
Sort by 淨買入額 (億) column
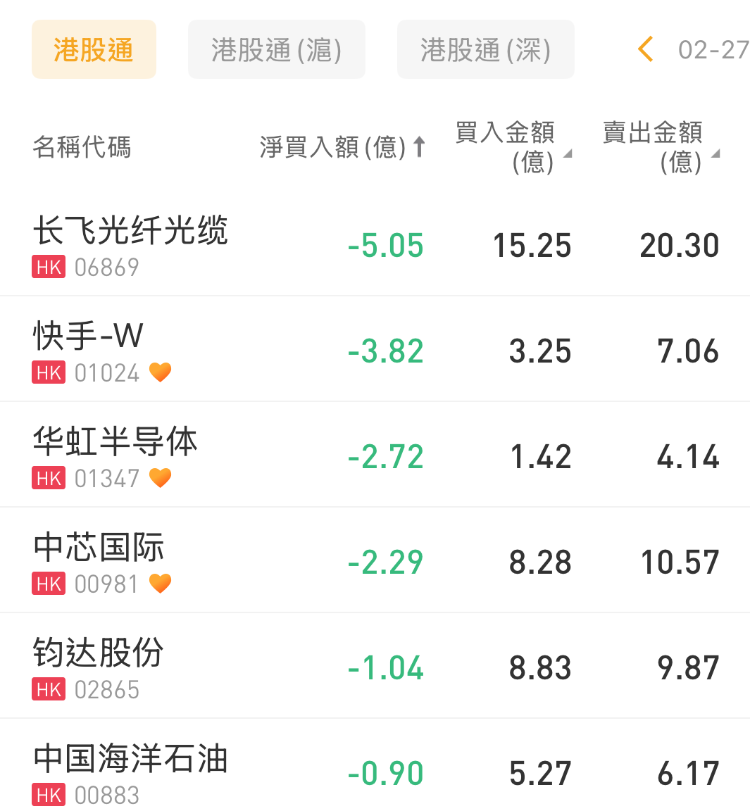[x=342, y=148]
